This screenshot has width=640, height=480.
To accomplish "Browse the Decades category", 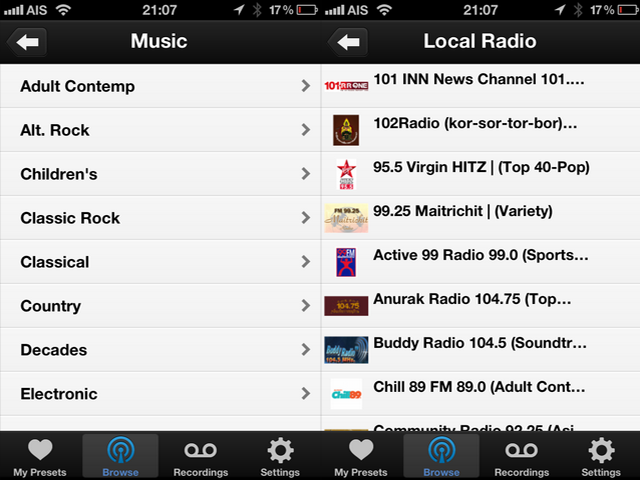I will [x=160, y=350].
